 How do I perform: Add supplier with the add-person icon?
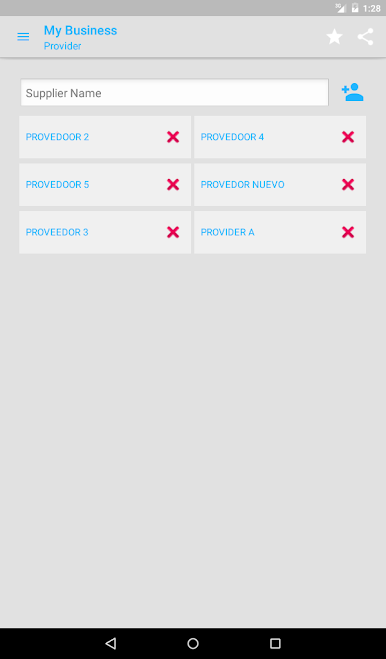pyautogui.click(x=352, y=92)
